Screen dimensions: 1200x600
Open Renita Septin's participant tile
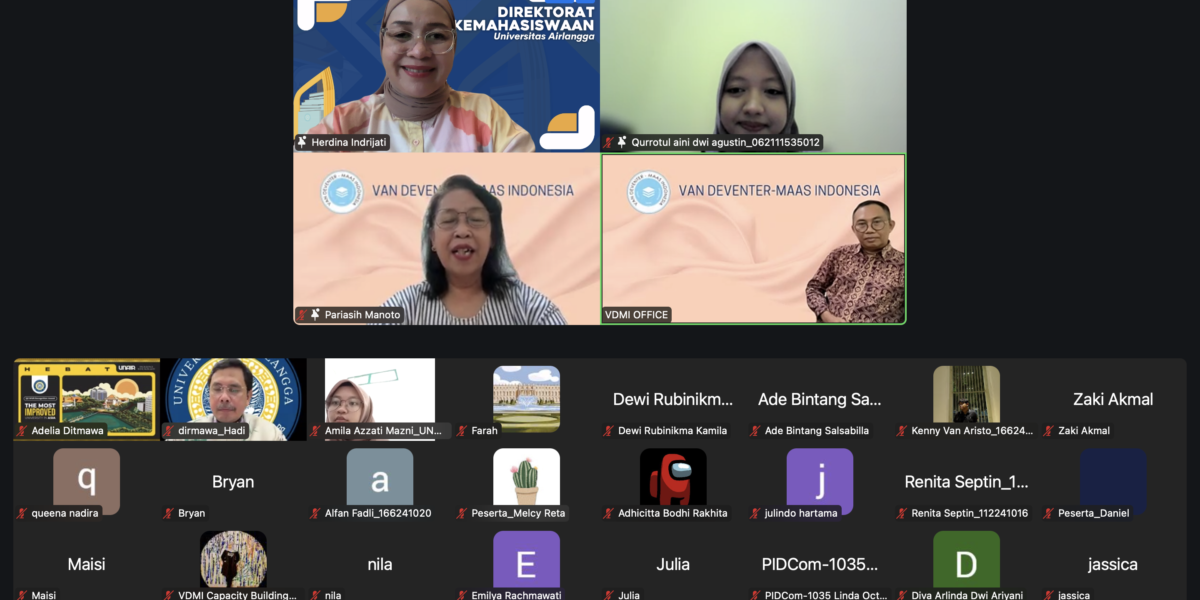click(966, 482)
